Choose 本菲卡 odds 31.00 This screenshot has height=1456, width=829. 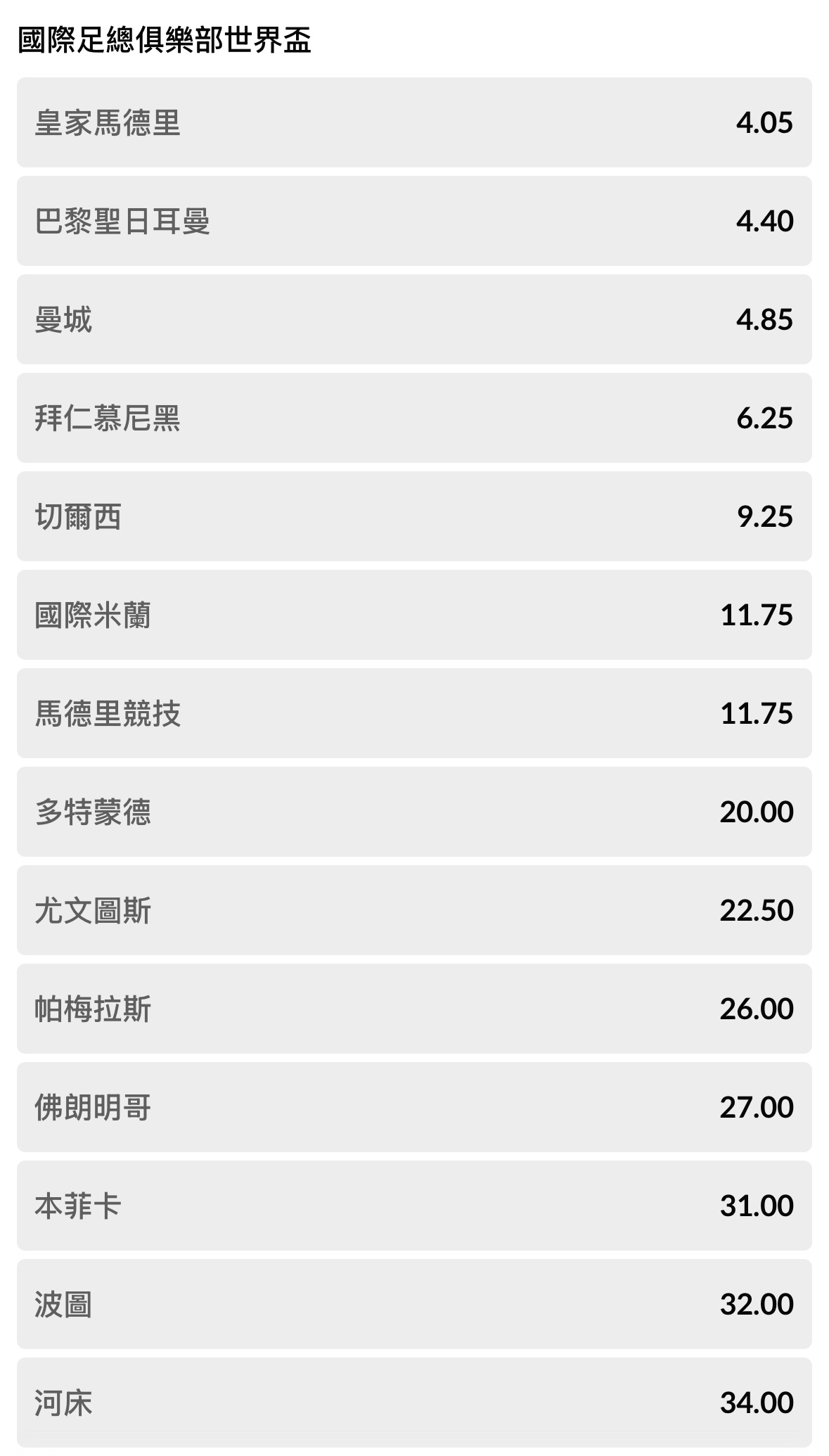tap(414, 1206)
